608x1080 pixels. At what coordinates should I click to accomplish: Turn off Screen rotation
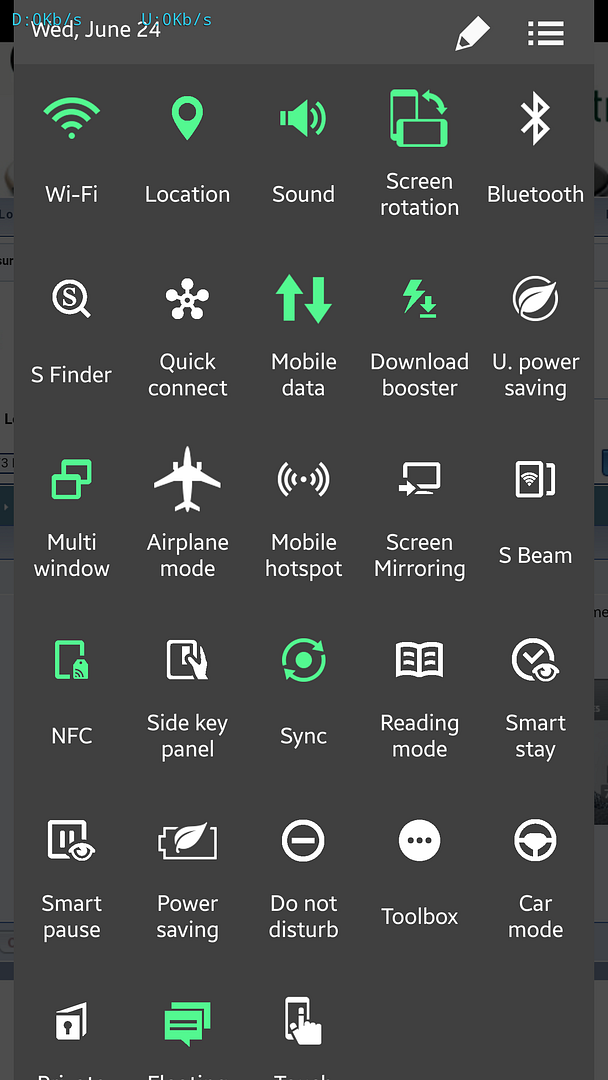point(419,120)
